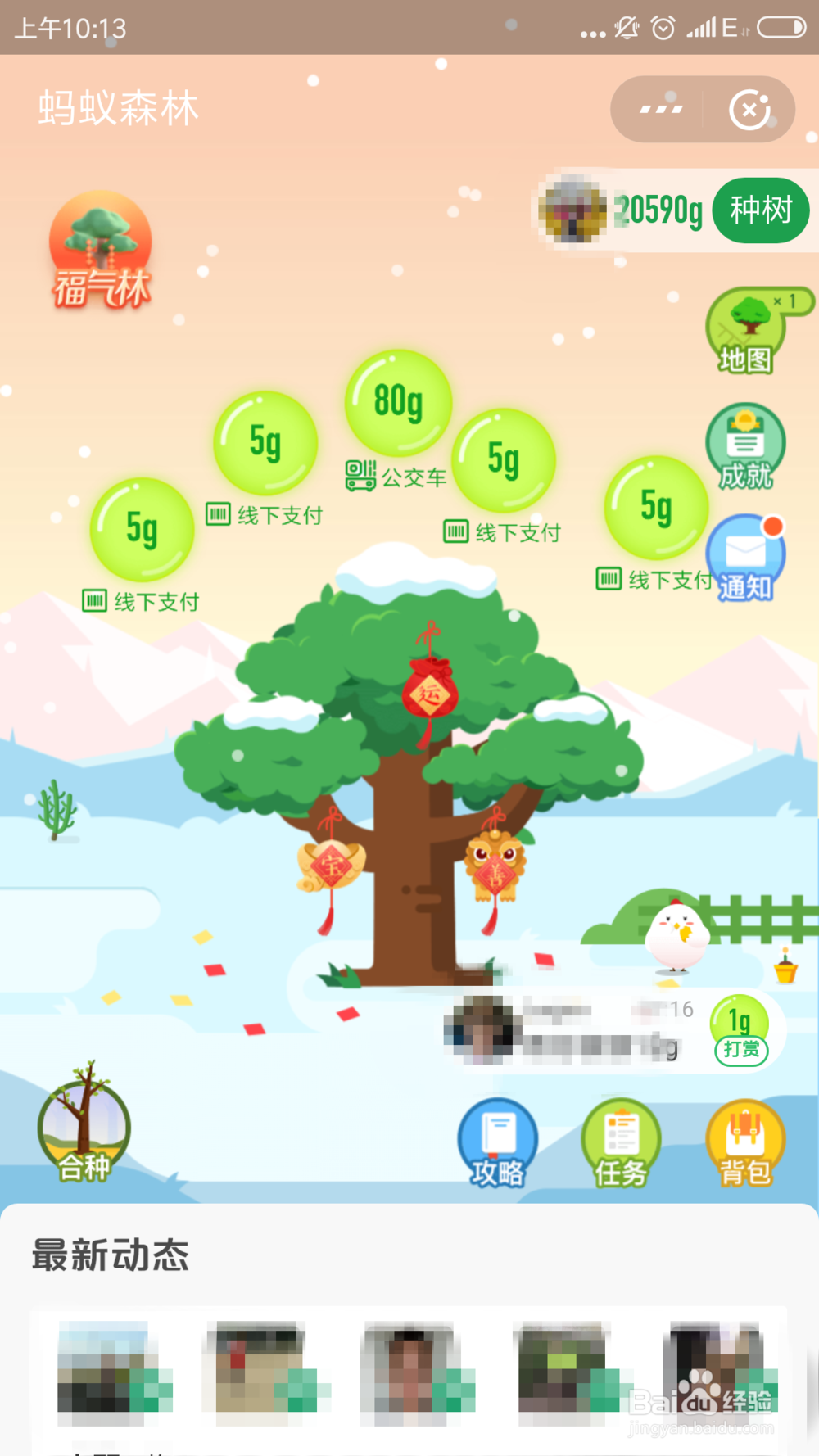Collect the leftmost 5g 线下支付 energy bubble
819x1456 pixels.
[x=141, y=528]
